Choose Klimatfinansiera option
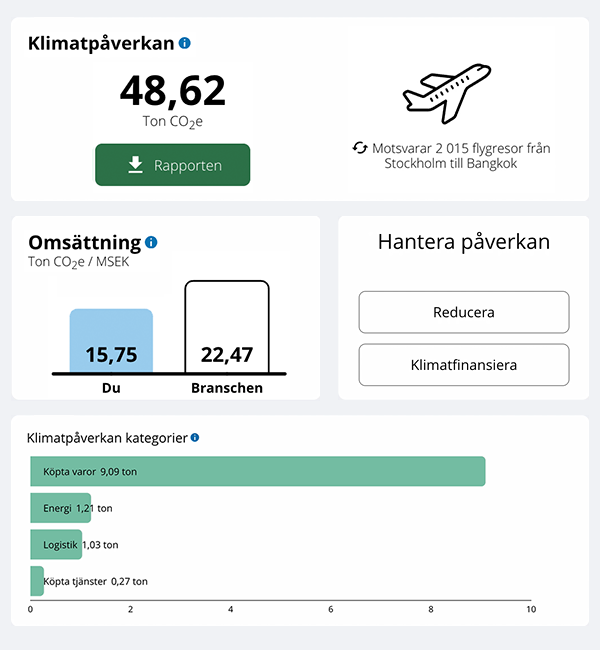 463,365
